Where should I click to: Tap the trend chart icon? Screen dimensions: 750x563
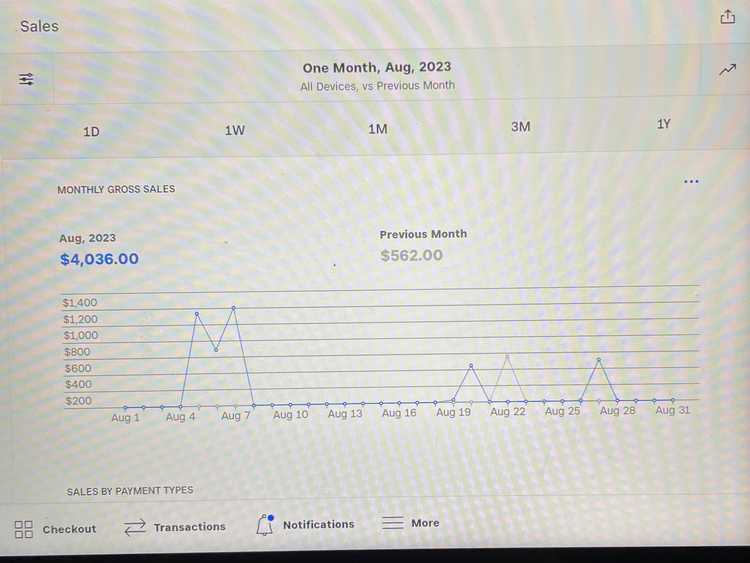[727, 69]
